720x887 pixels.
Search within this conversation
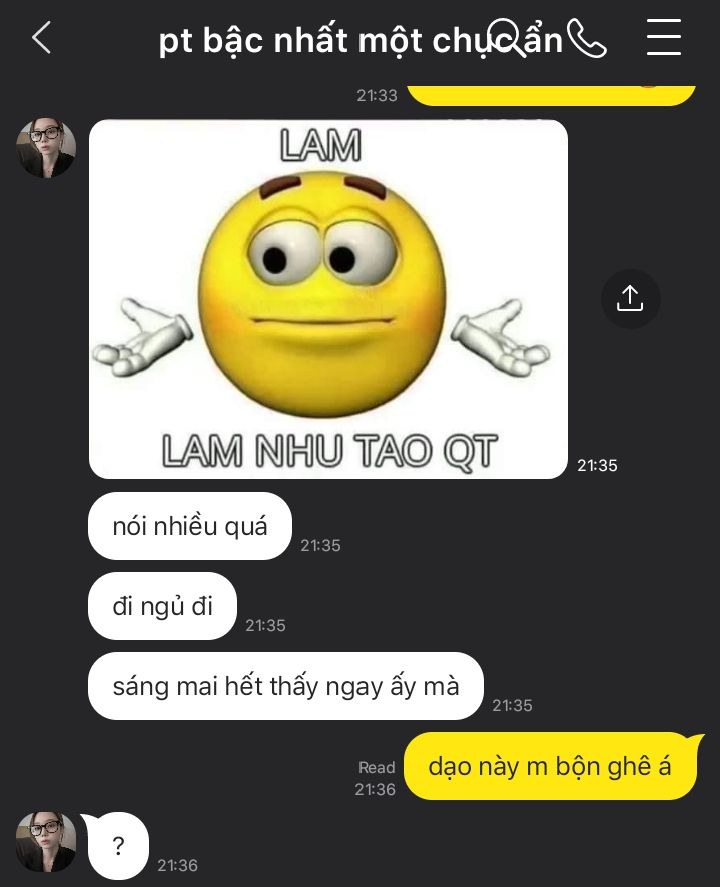tap(507, 38)
